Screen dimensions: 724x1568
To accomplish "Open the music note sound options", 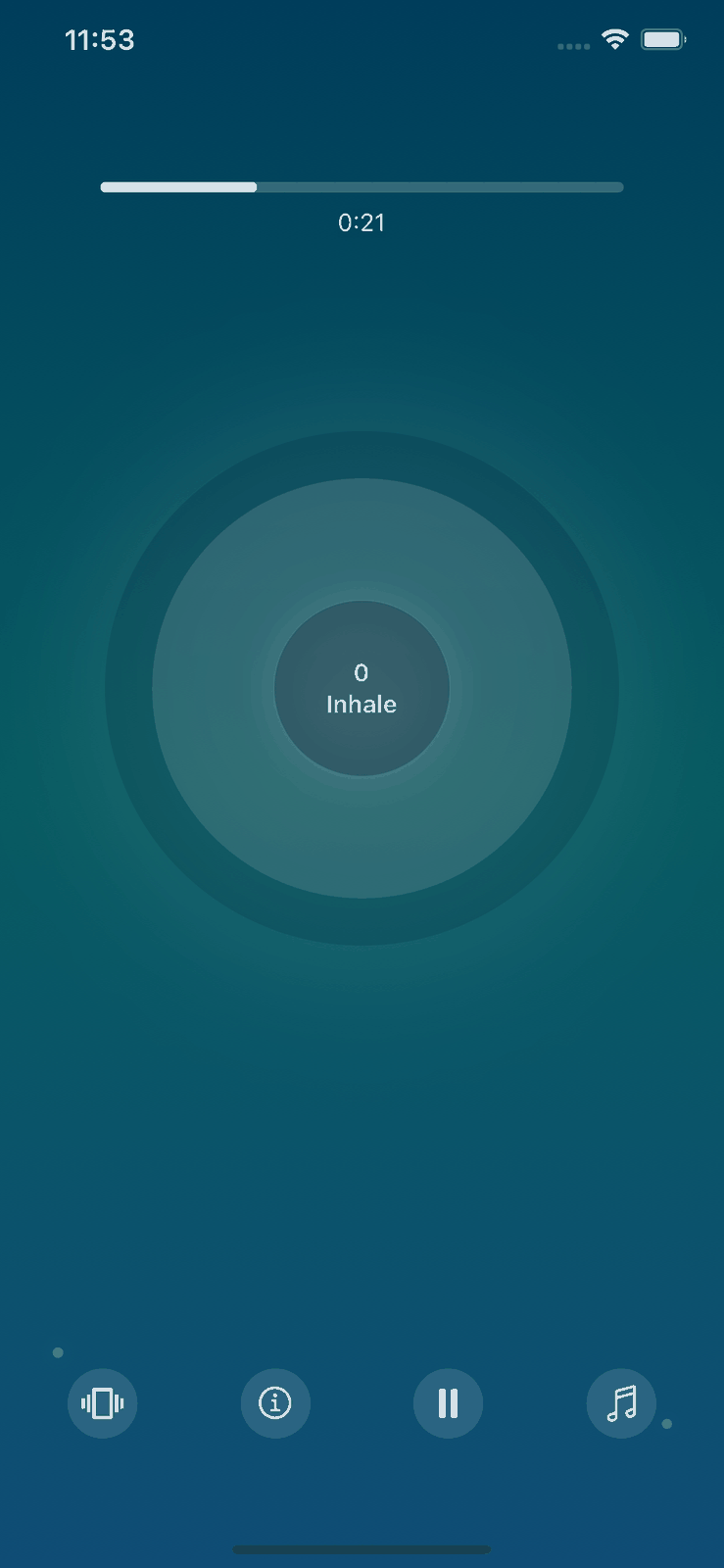I will (621, 1403).
